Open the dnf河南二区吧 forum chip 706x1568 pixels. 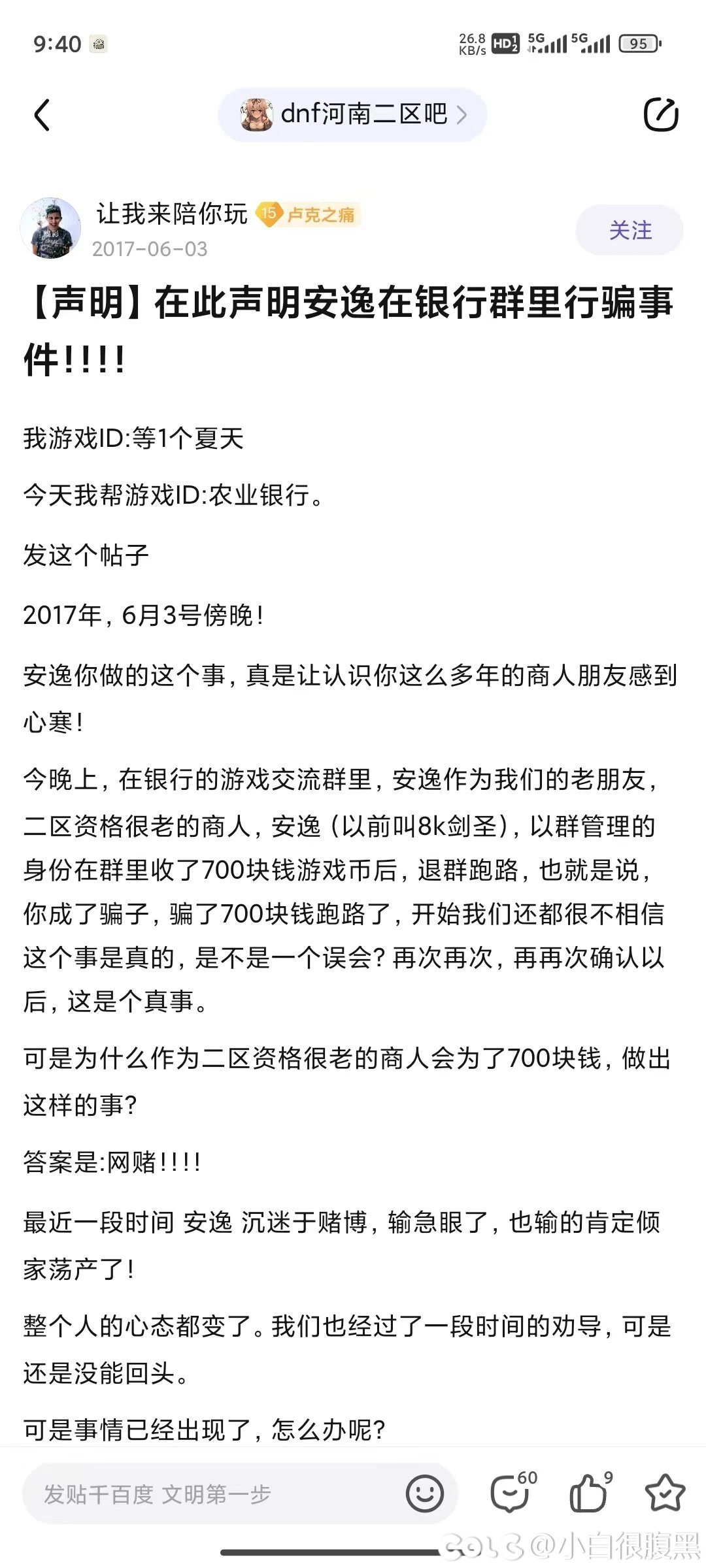click(x=353, y=115)
